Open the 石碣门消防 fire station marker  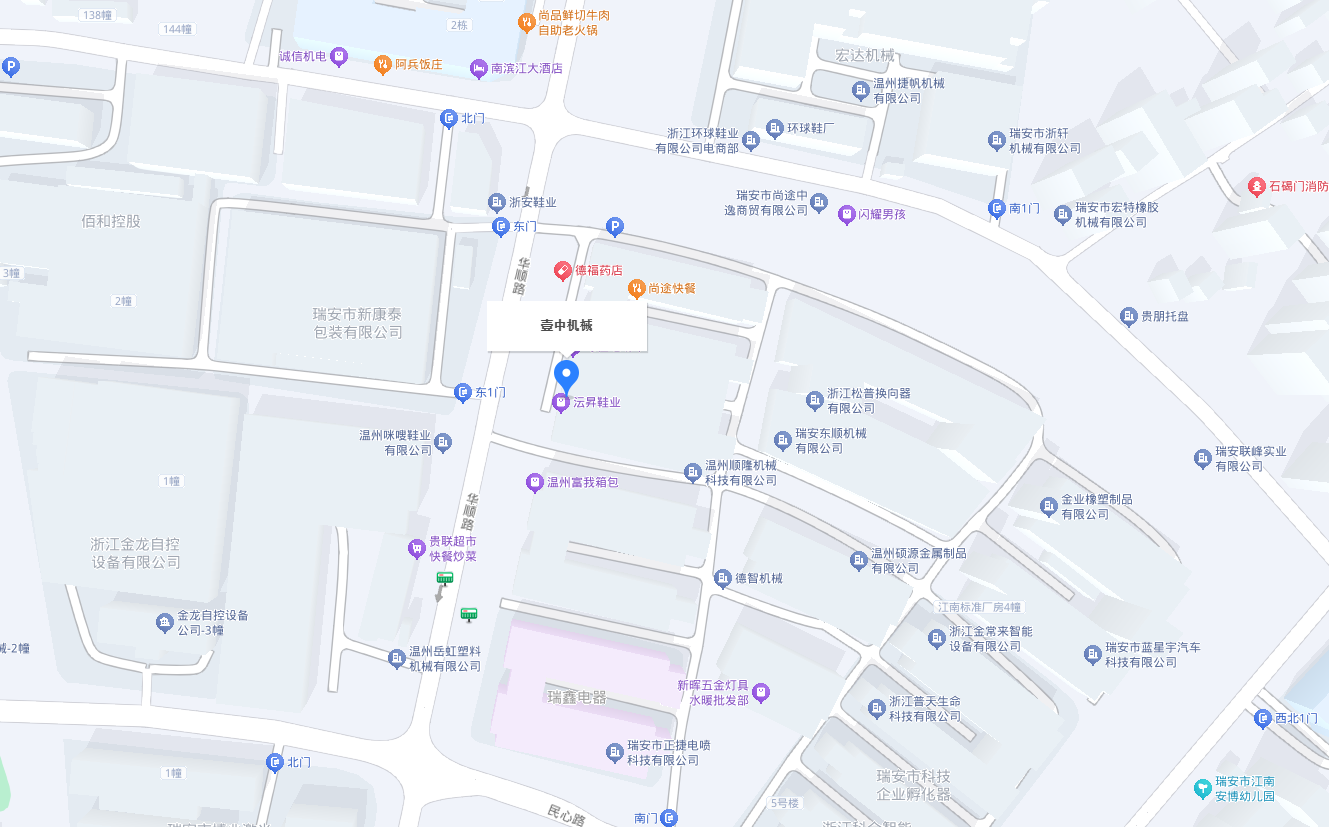point(1256,186)
